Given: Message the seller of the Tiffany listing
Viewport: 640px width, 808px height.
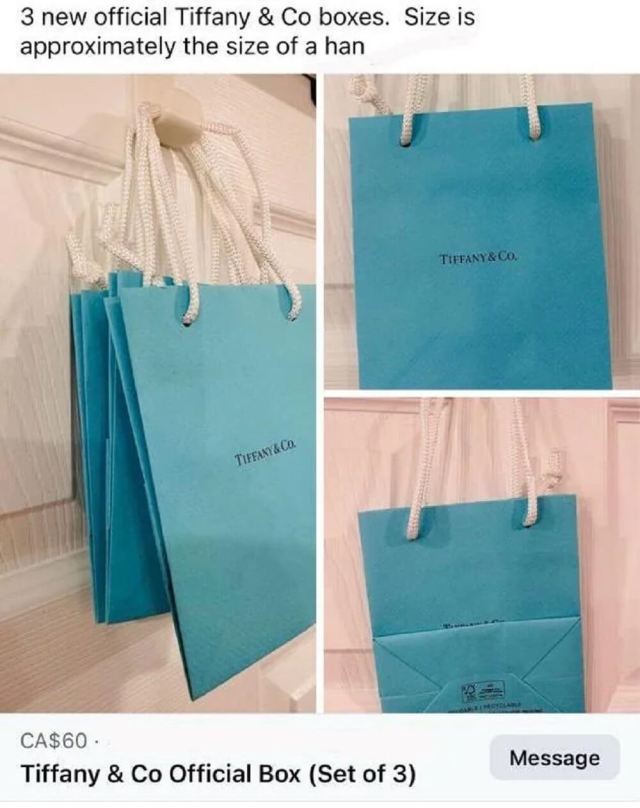Looking at the screenshot, I should 555,758.
